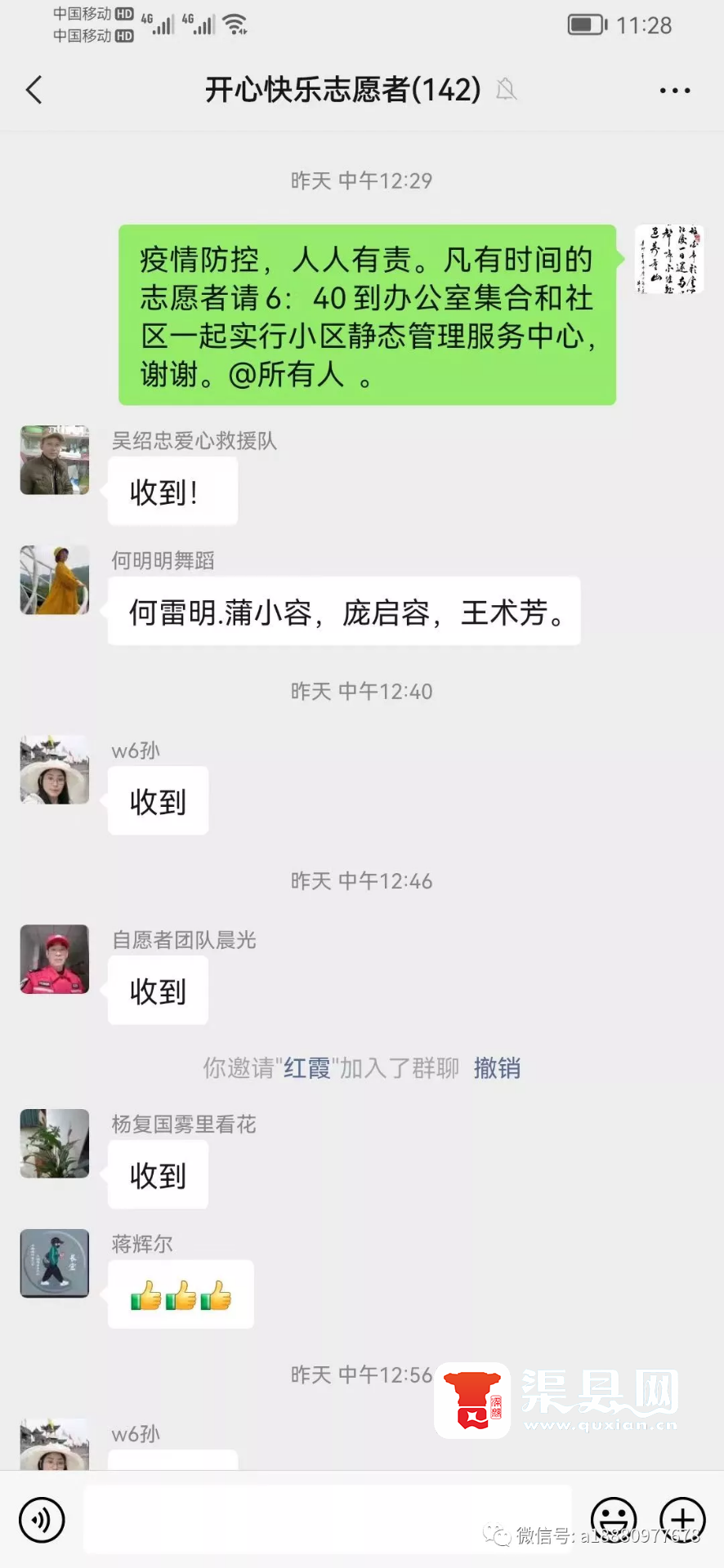Open the group chat overflow menu

(x=675, y=90)
